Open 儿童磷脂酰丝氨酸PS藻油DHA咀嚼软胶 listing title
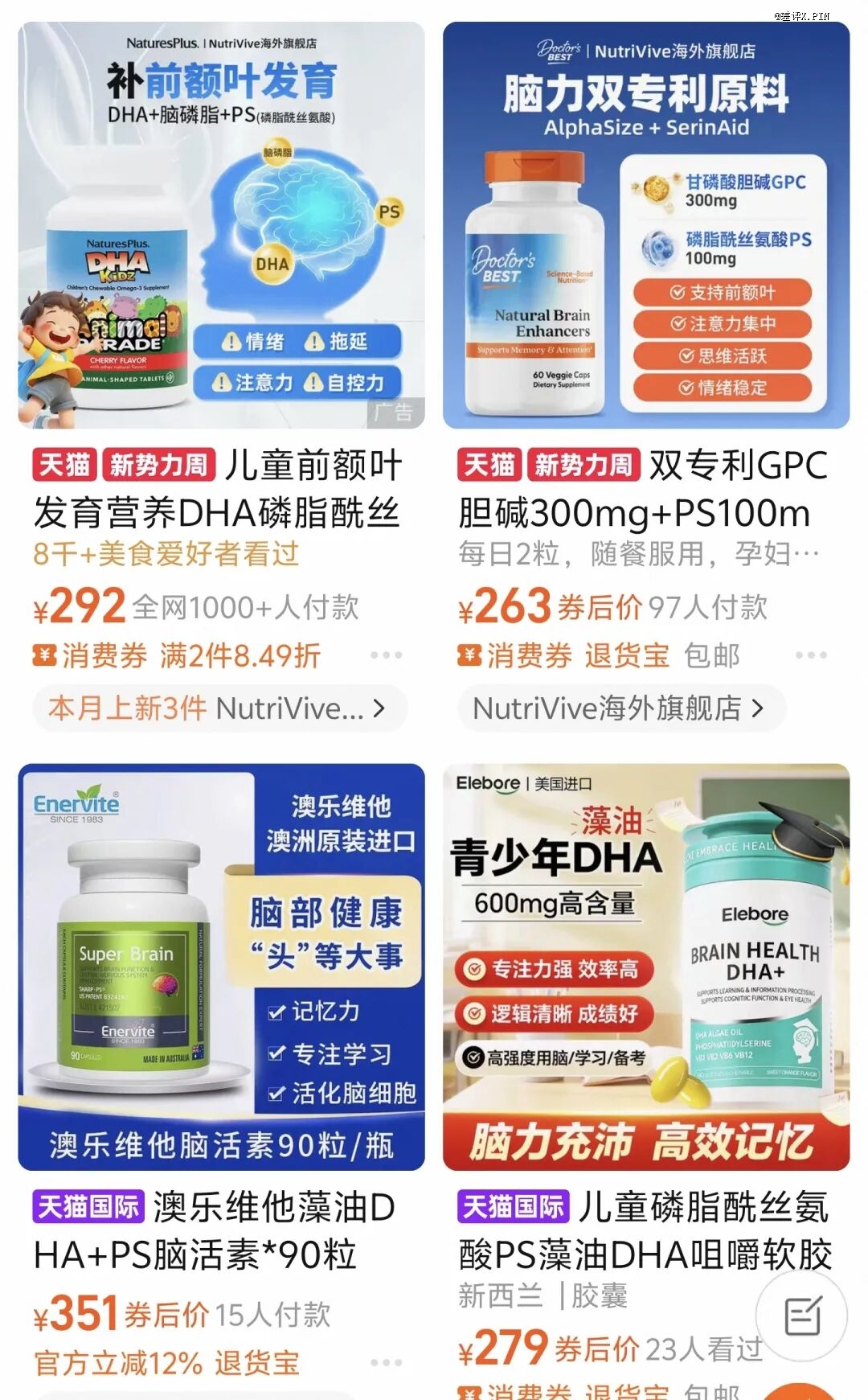Image resolution: width=868 pixels, height=1400 pixels. (x=645, y=1230)
